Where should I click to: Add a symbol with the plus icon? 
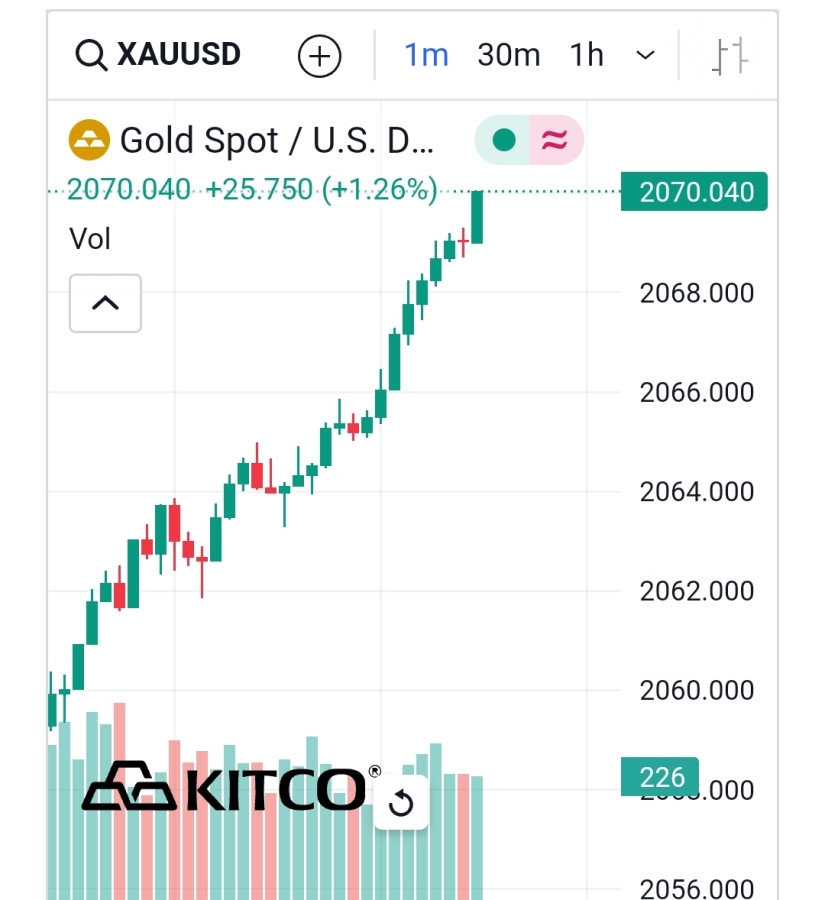pos(320,55)
